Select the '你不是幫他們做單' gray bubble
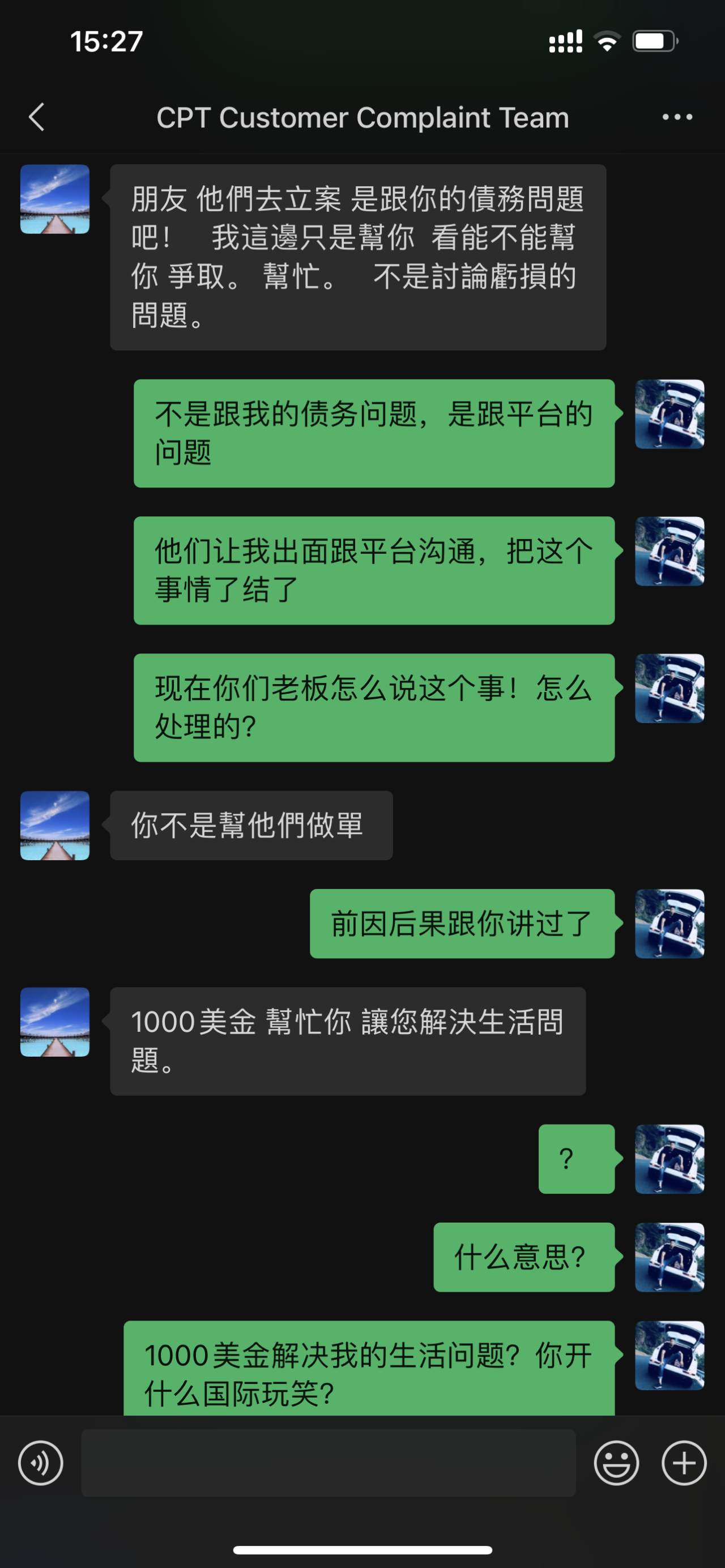 tap(250, 826)
